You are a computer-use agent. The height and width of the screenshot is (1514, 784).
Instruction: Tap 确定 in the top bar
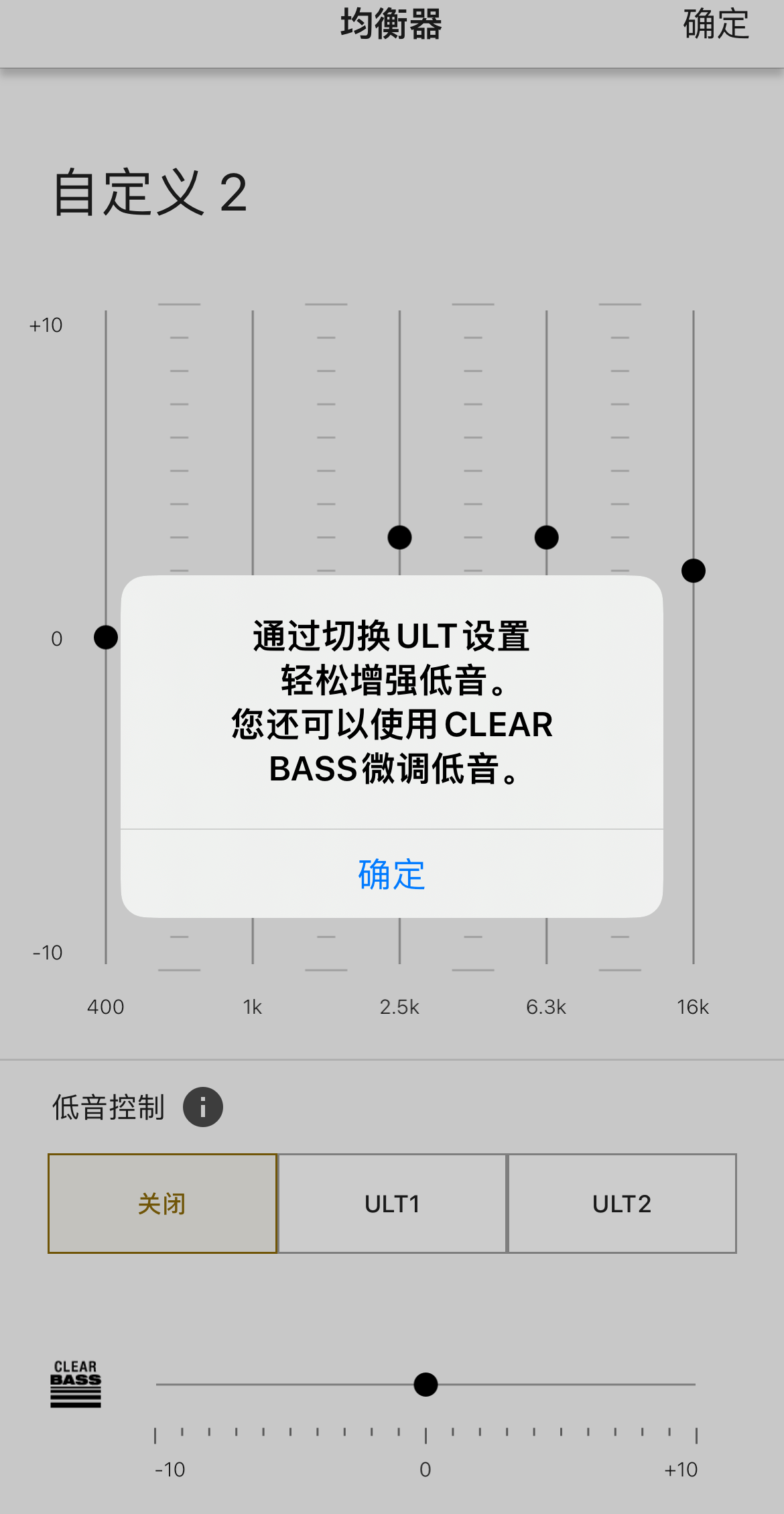[x=716, y=25]
